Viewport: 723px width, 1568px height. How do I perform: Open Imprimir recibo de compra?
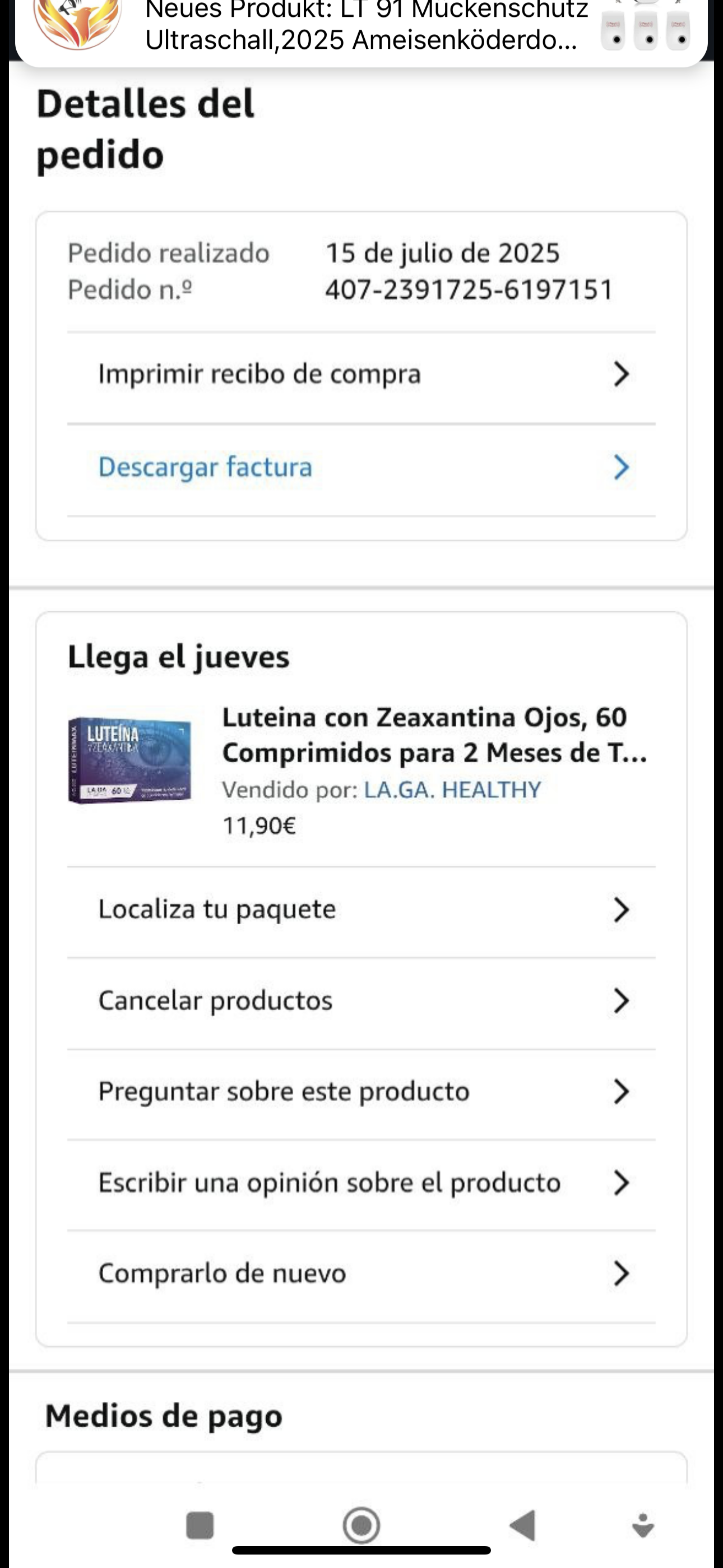[361, 375]
